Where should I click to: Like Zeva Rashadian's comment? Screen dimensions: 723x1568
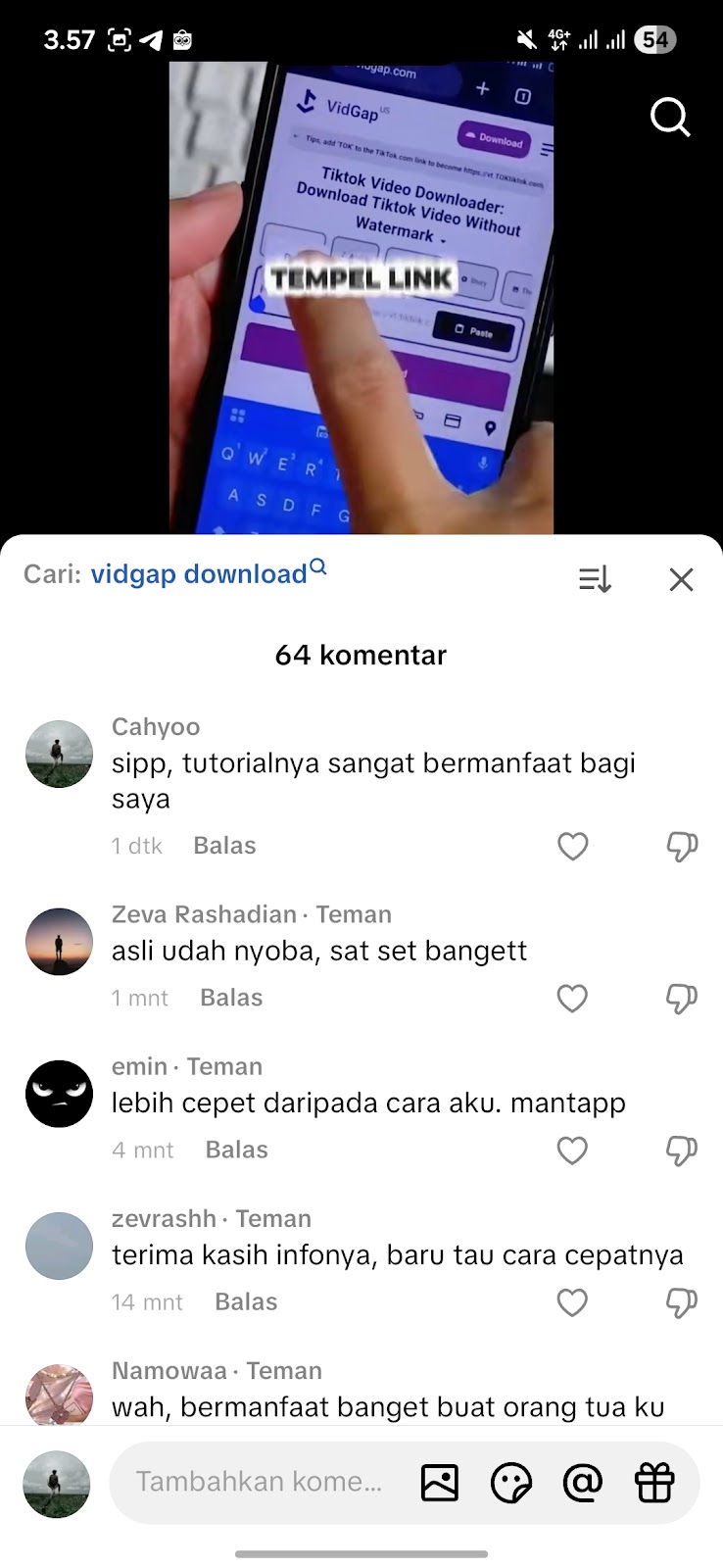pyautogui.click(x=572, y=998)
